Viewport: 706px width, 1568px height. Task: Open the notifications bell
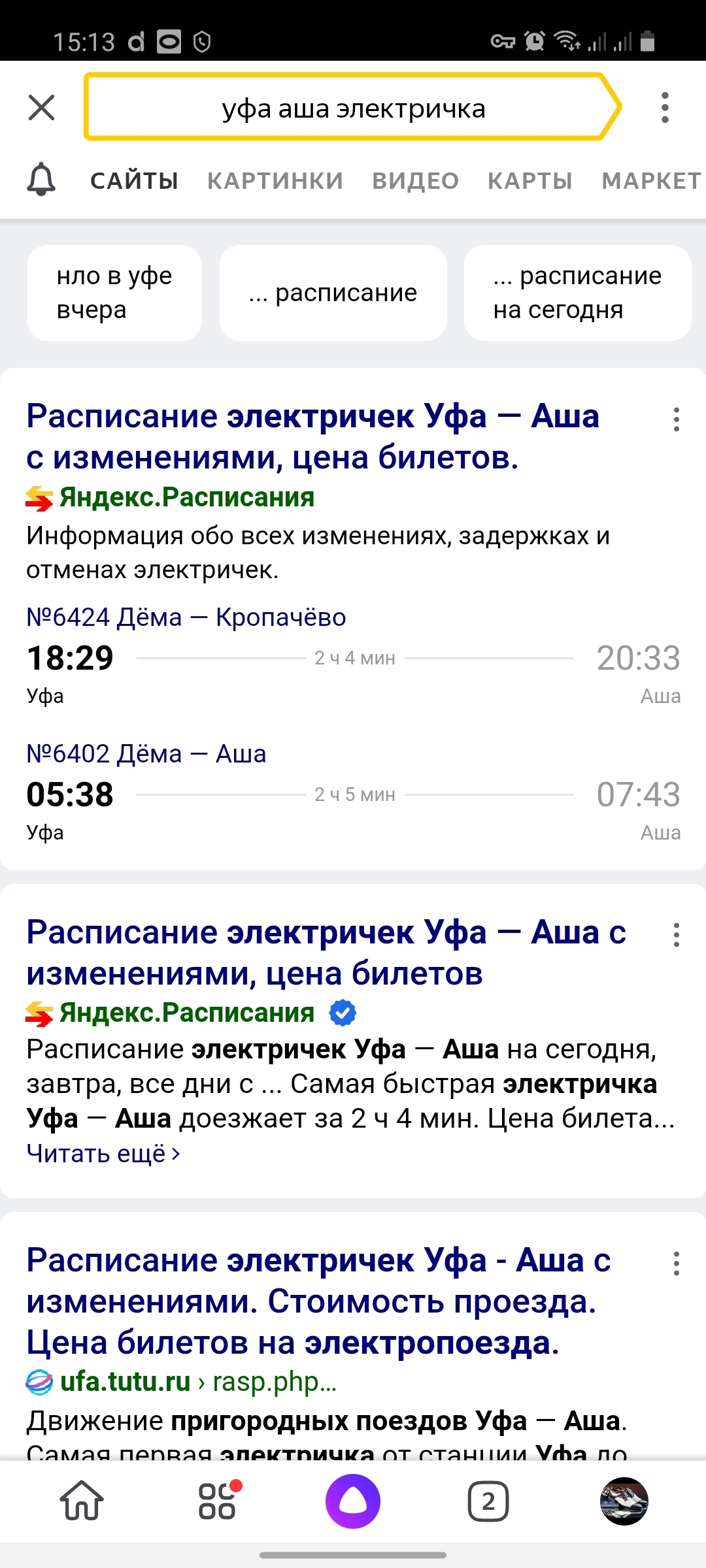point(41,180)
